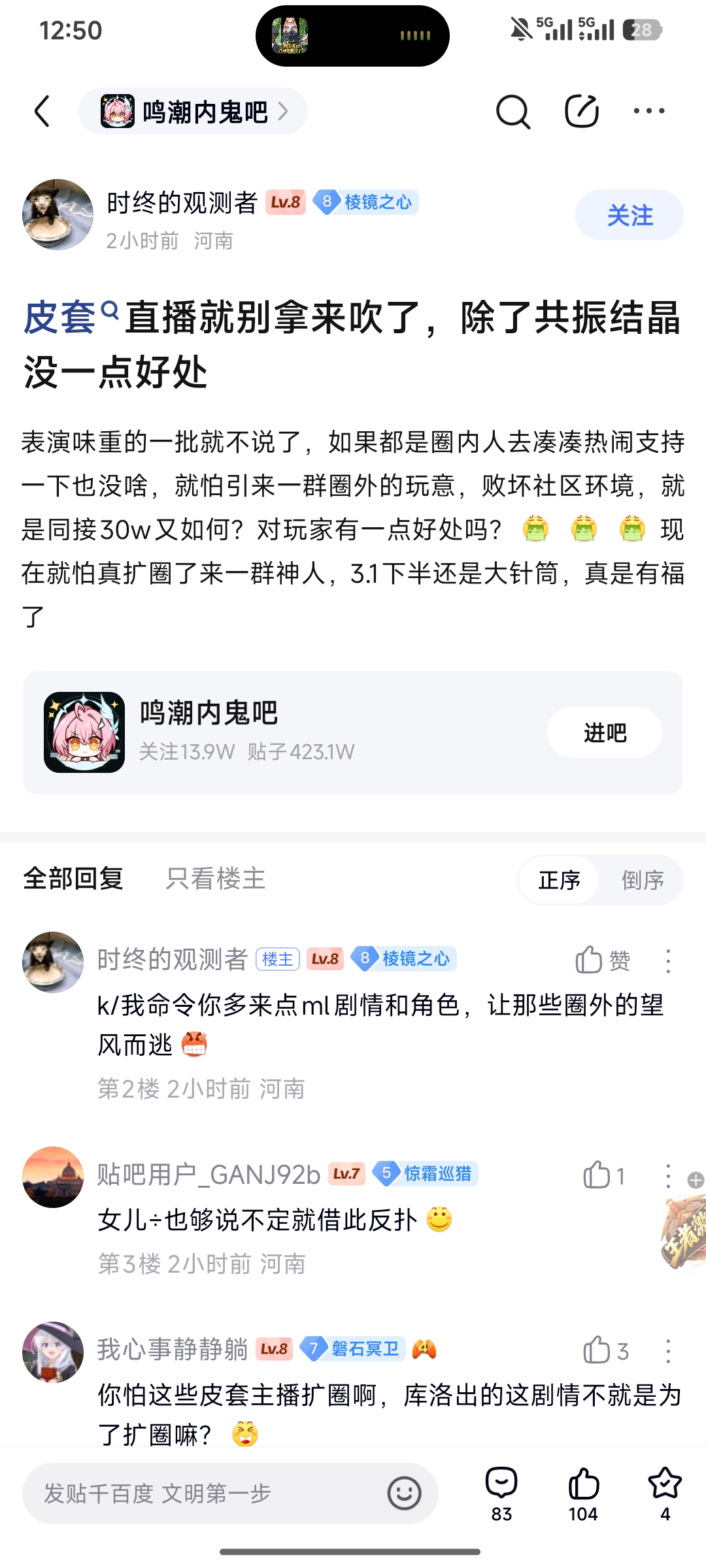The image size is (706, 1568).
Task: Open the post author's avatar
Action: point(58,215)
